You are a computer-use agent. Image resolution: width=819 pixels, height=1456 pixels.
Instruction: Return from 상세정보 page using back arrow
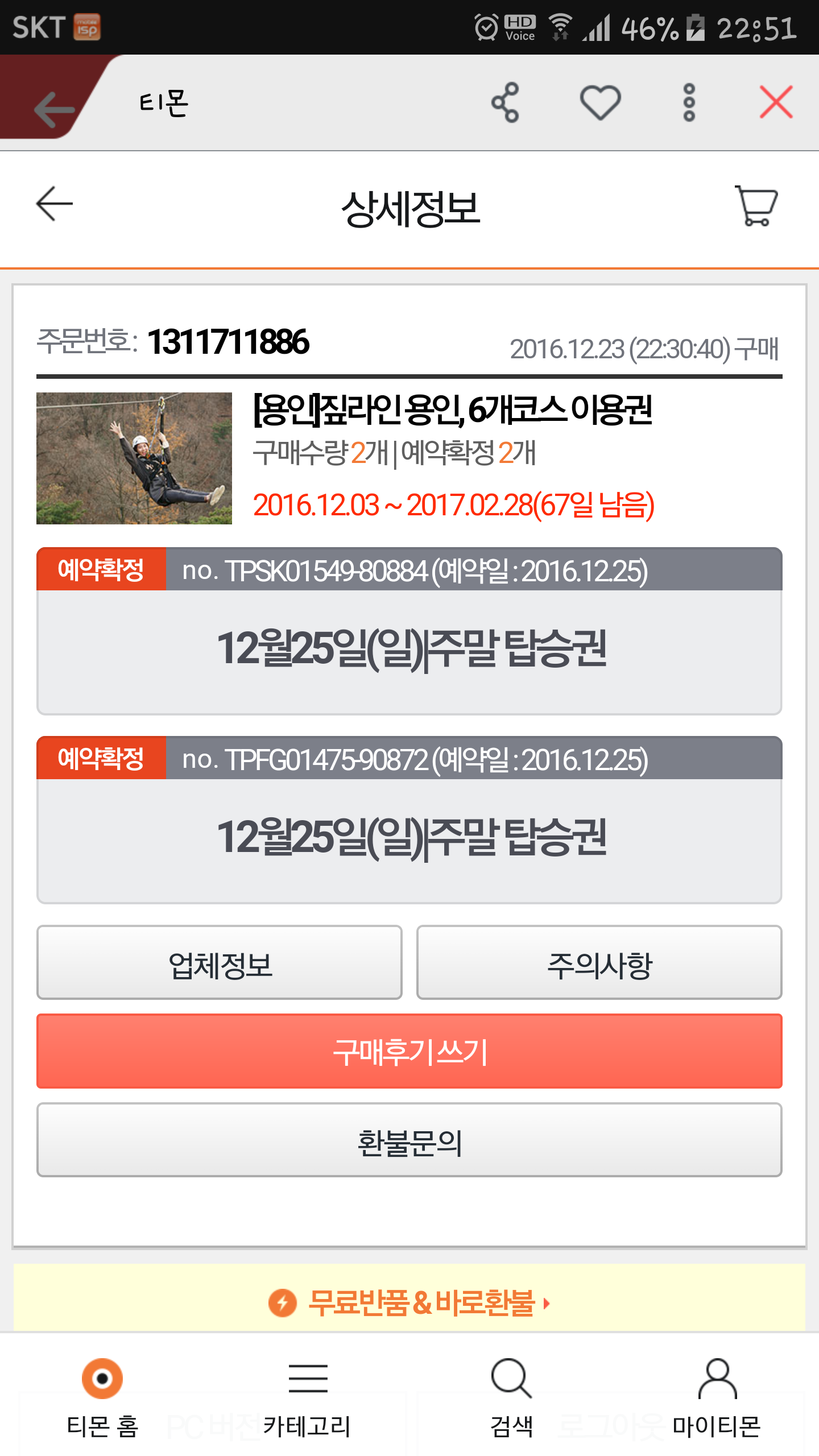[55, 204]
